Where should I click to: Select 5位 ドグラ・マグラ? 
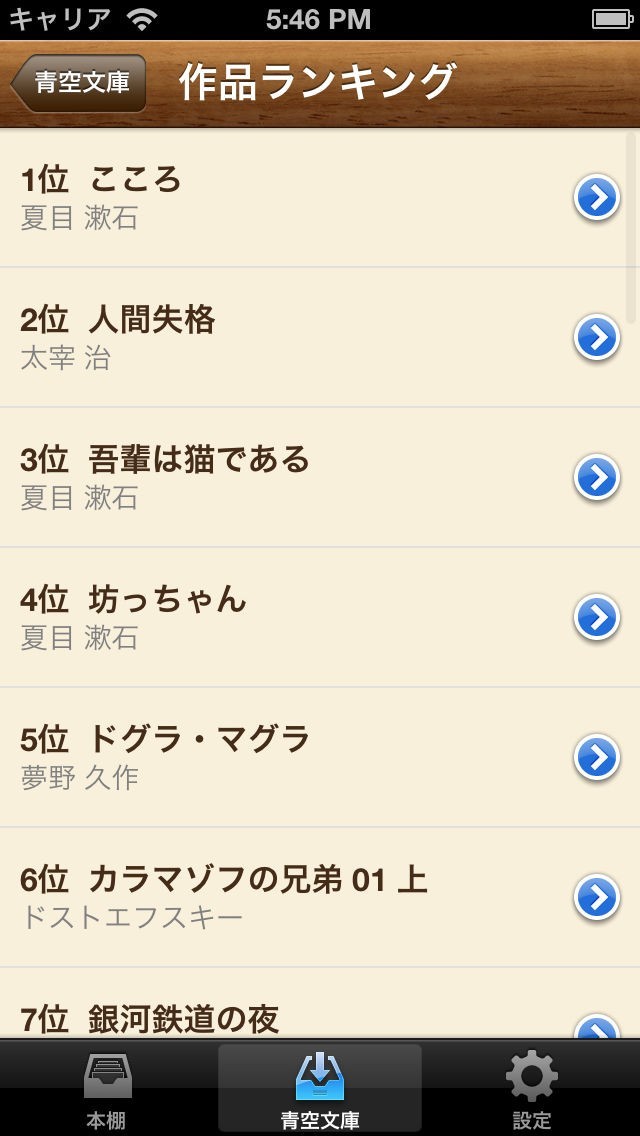coord(300,758)
